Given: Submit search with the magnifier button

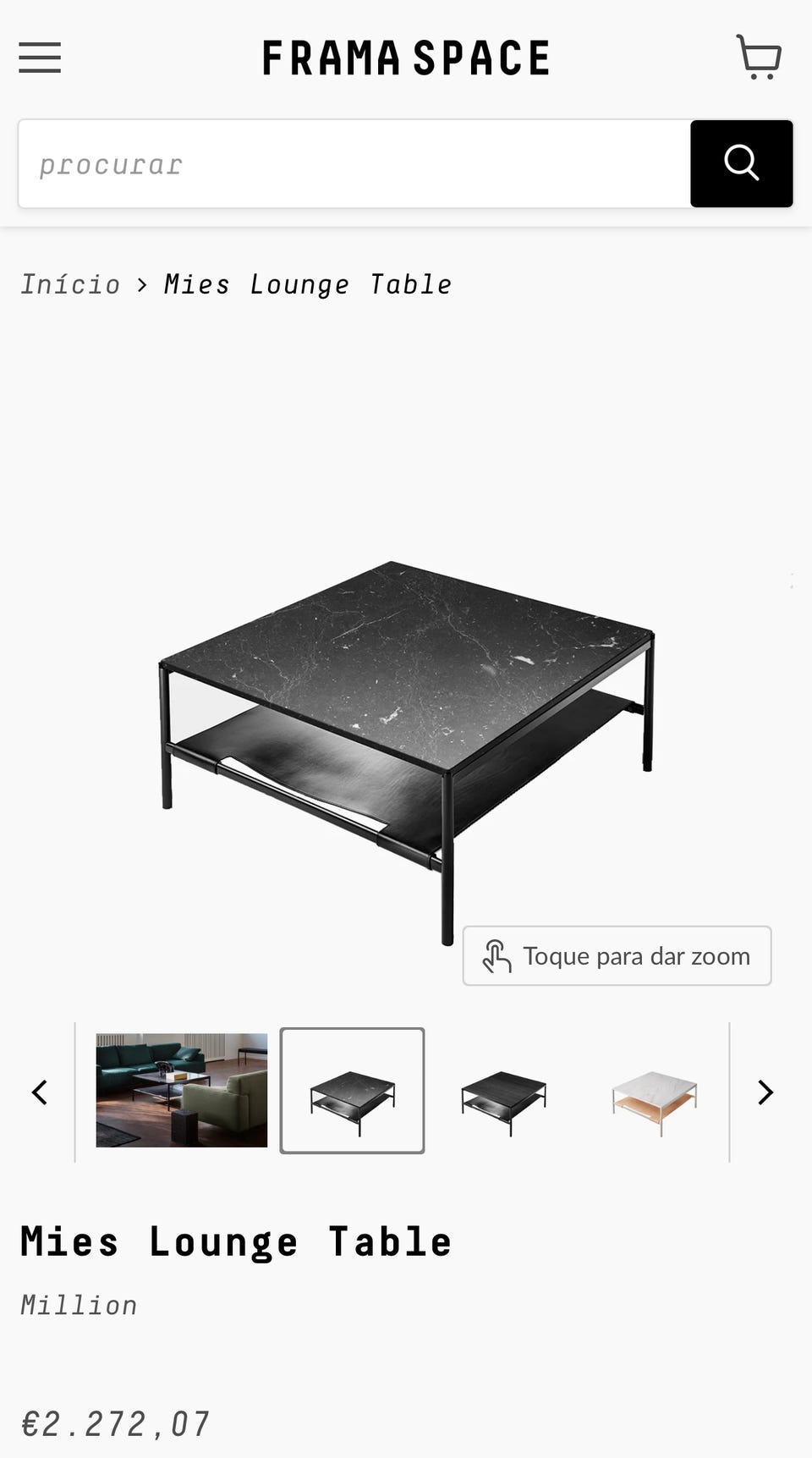Looking at the screenshot, I should point(741,164).
